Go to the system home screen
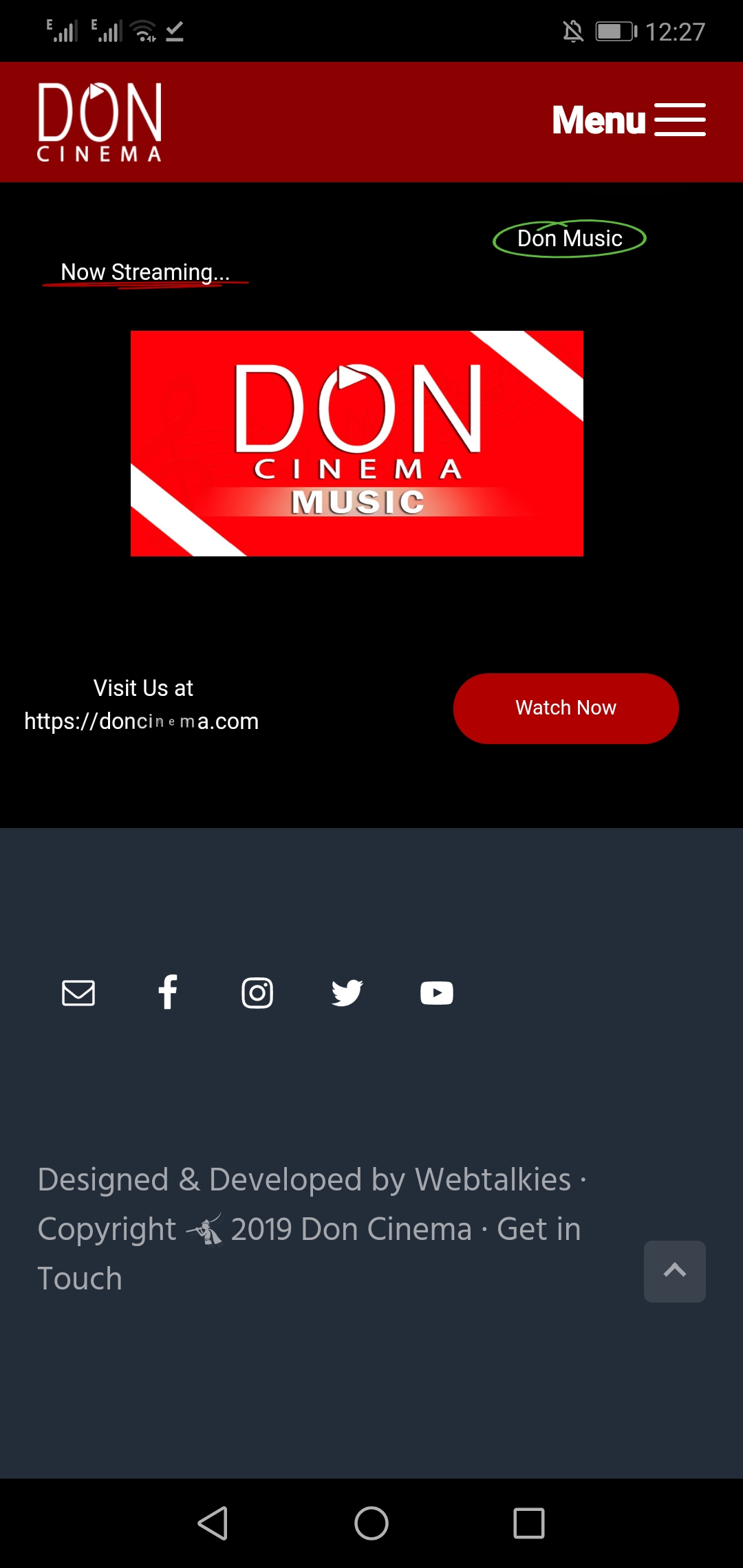 pos(371,1523)
